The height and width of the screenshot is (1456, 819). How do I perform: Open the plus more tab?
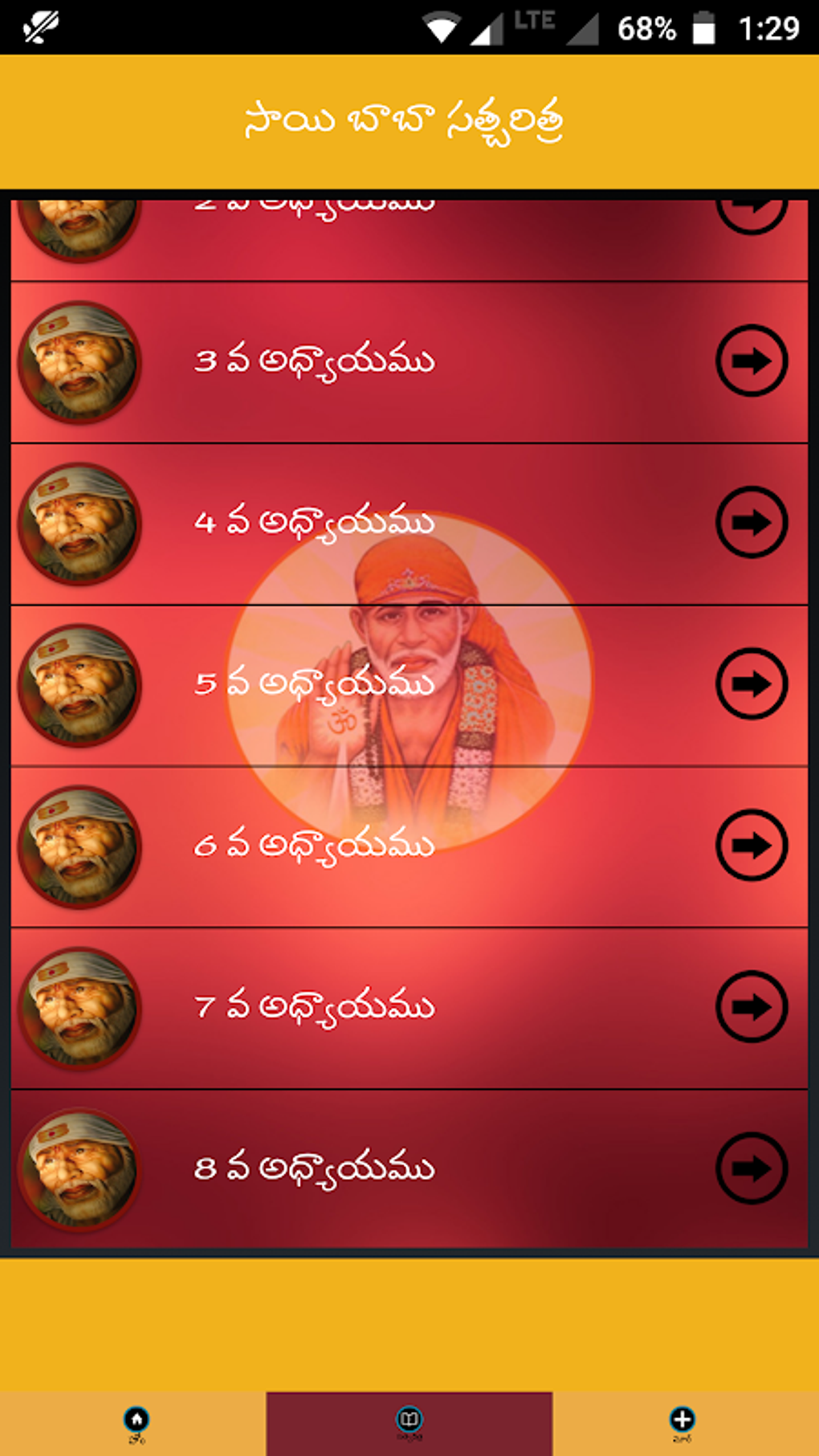tap(682, 1423)
